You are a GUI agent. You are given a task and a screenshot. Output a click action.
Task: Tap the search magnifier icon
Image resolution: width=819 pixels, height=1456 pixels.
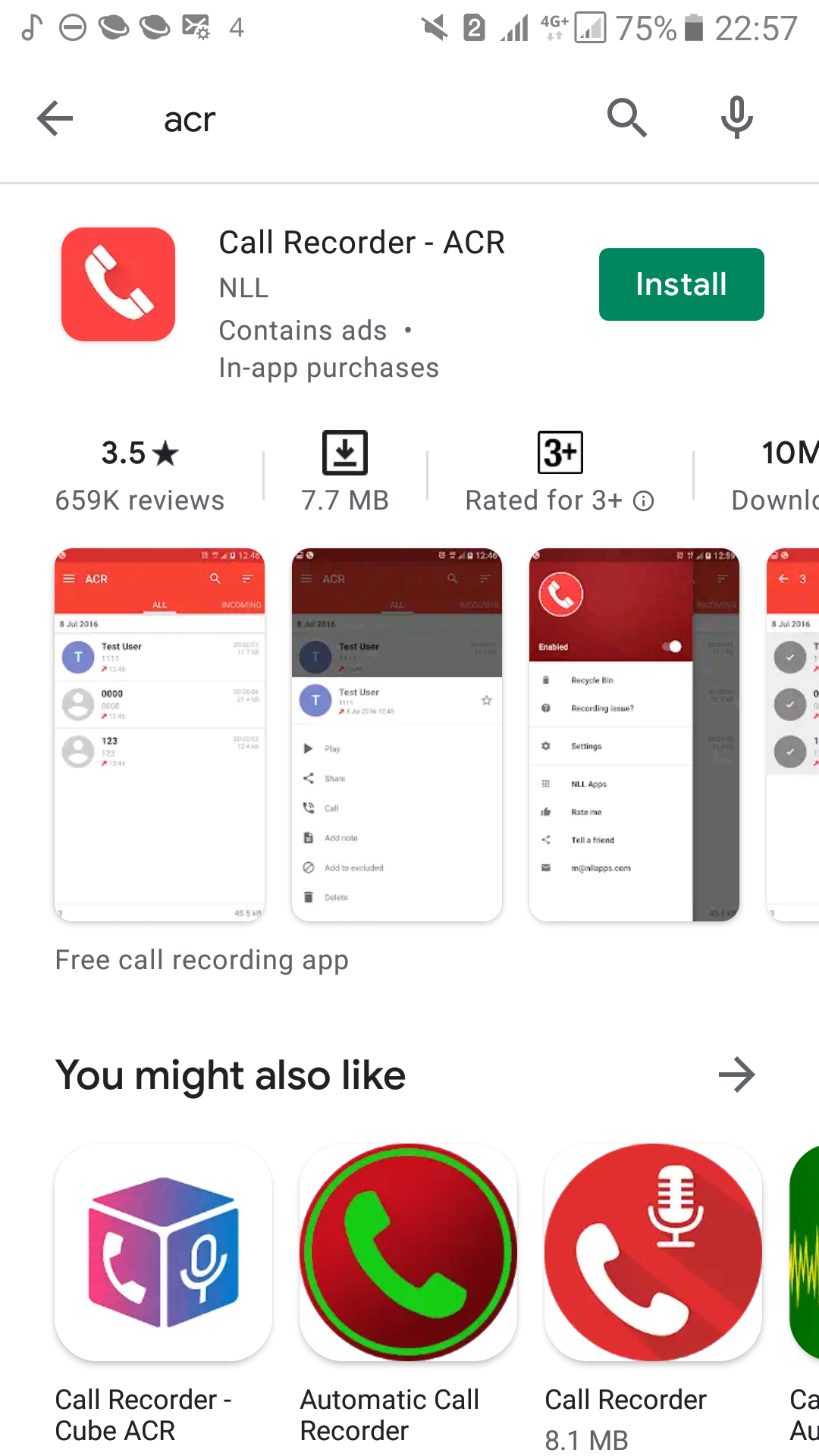pyautogui.click(x=626, y=118)
